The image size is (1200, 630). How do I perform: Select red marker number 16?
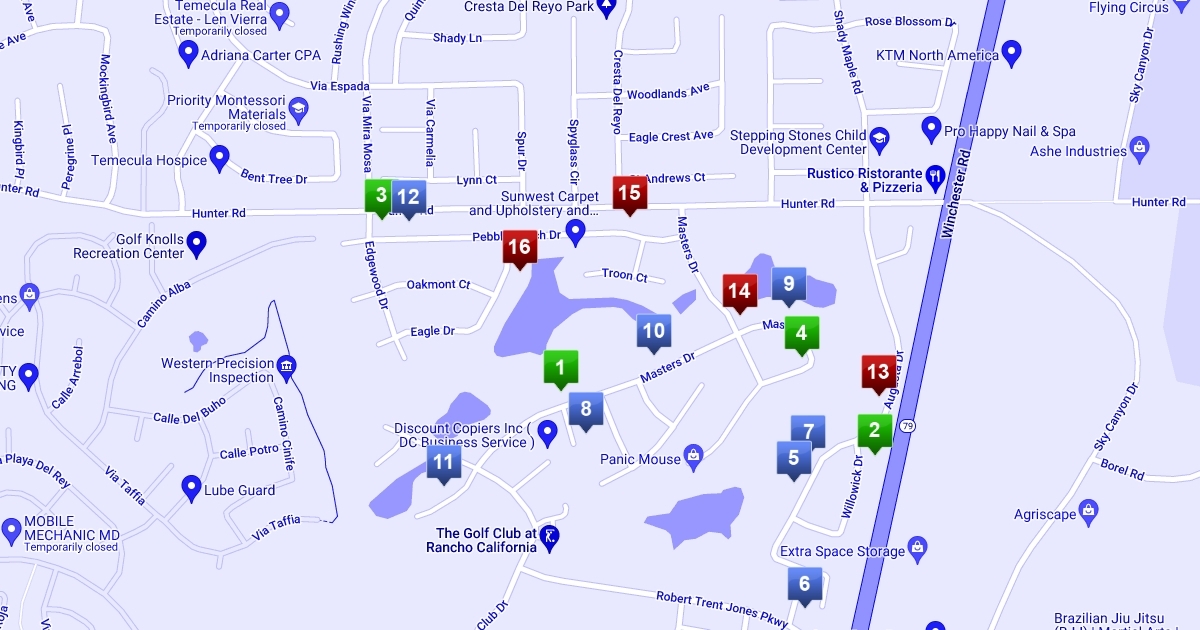[518, 249]
